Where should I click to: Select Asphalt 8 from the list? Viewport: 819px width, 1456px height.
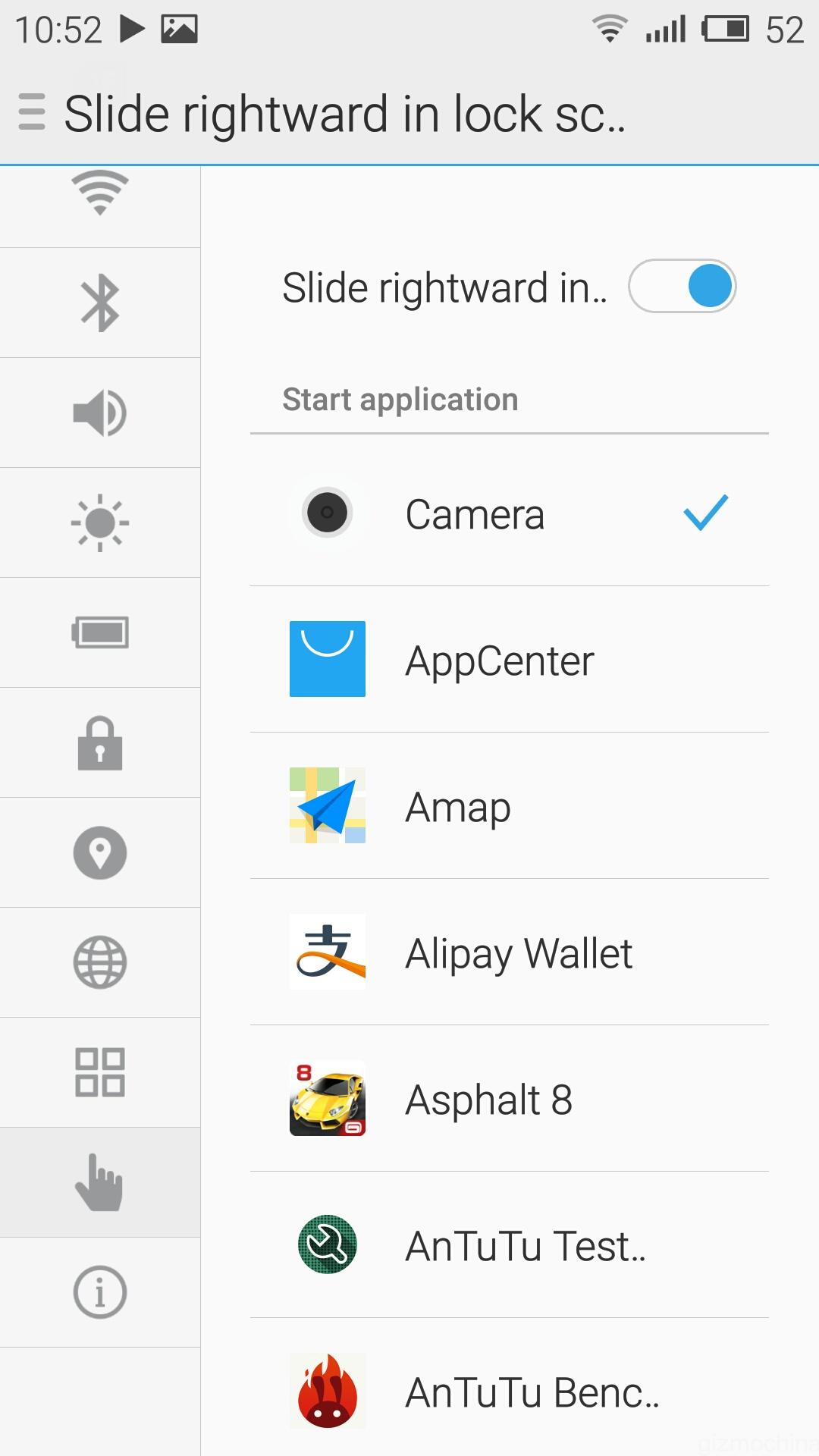coord(510,1098)
